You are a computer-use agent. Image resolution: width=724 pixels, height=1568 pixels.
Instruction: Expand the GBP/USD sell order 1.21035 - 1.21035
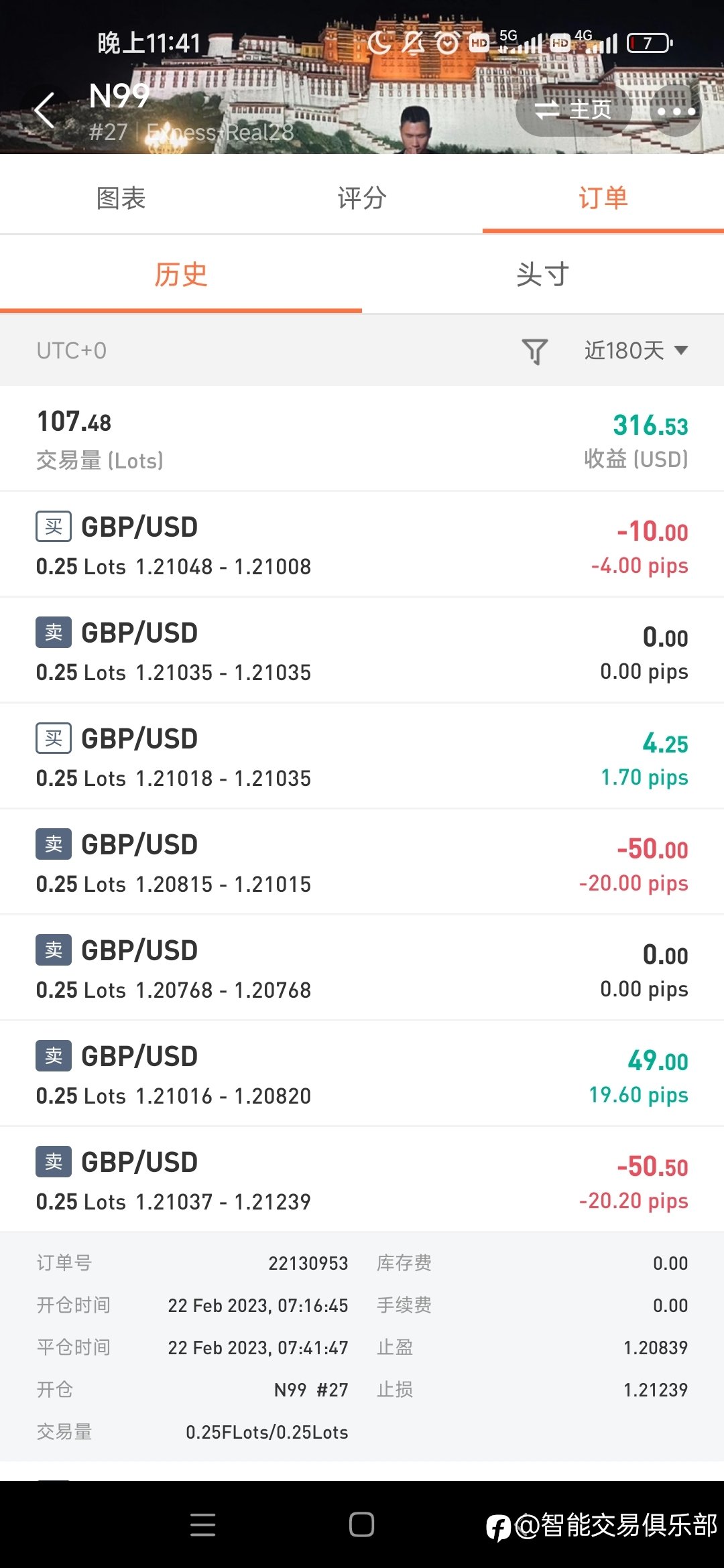362,651
